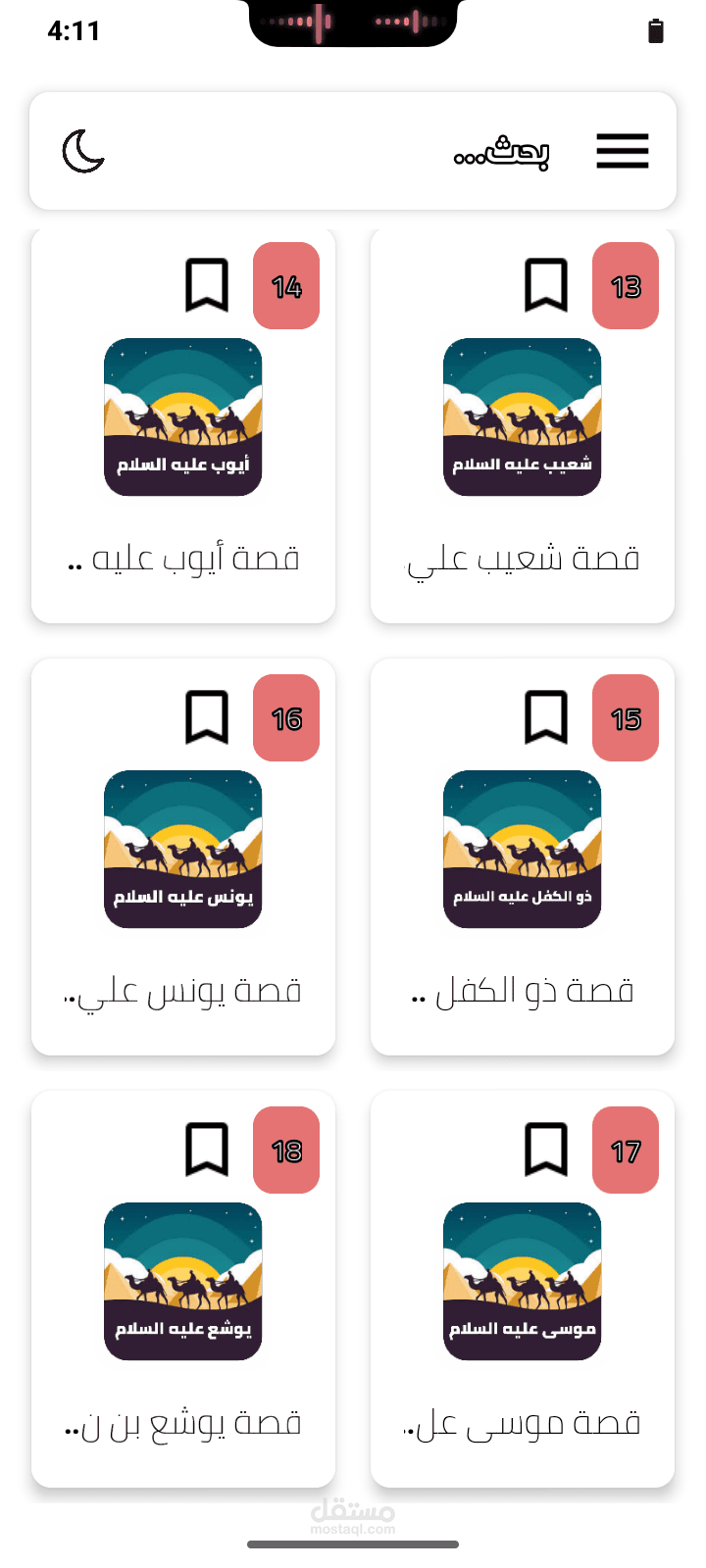The height and width of the screenshot is (1568, 706).
Task: Bookmark story 16 about يونس
Action: (x=207, y=717)
